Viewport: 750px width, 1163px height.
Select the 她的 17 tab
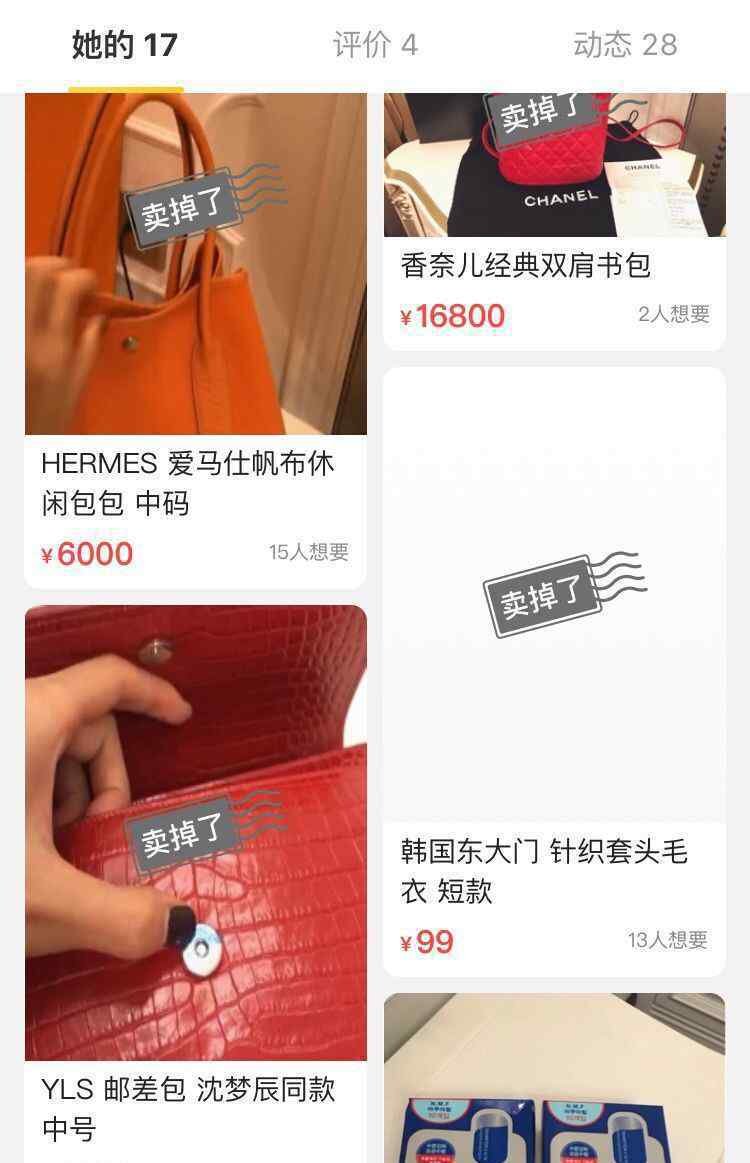125,45
